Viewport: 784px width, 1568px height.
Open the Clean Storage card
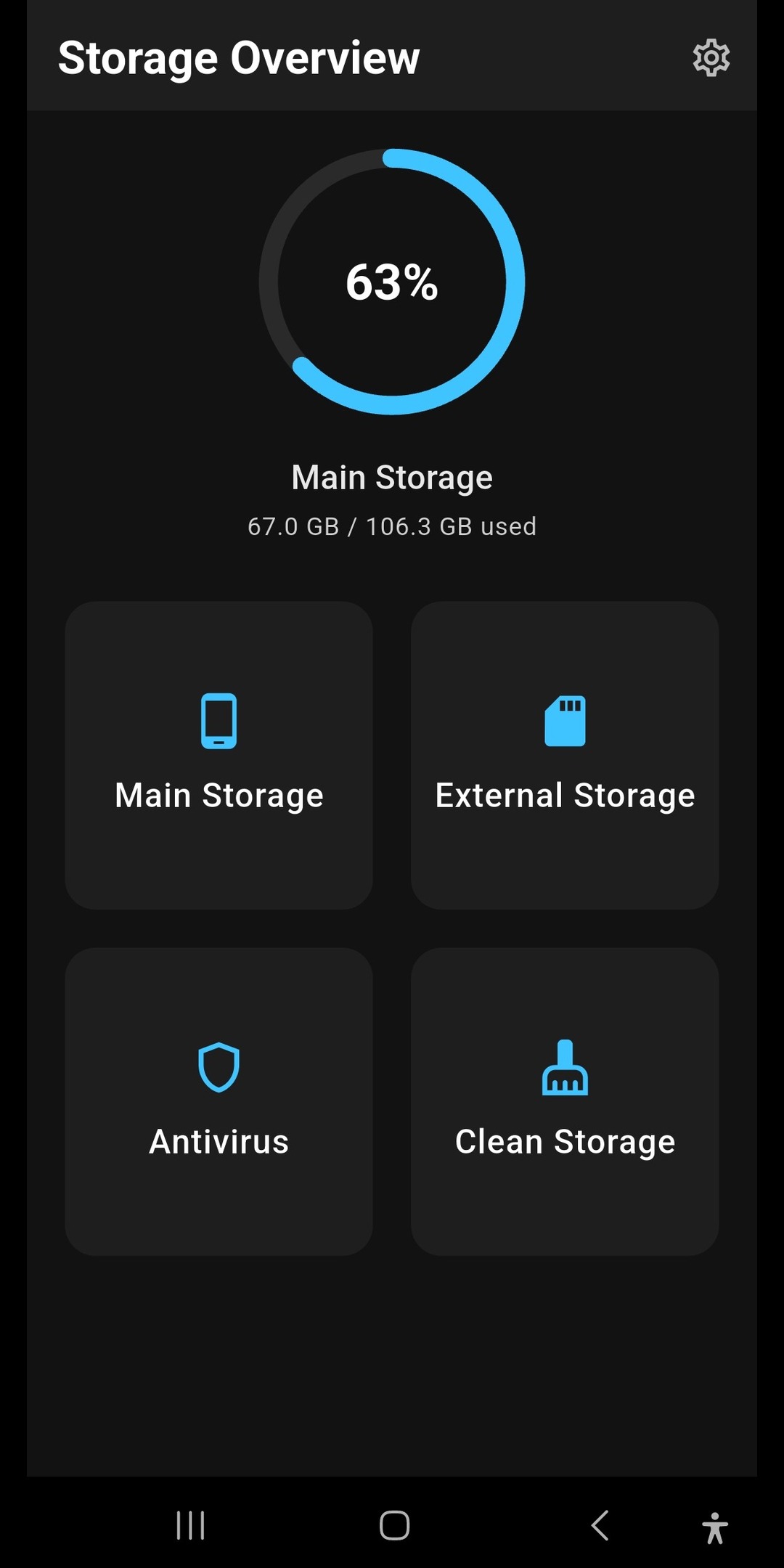coord(565,1101)
